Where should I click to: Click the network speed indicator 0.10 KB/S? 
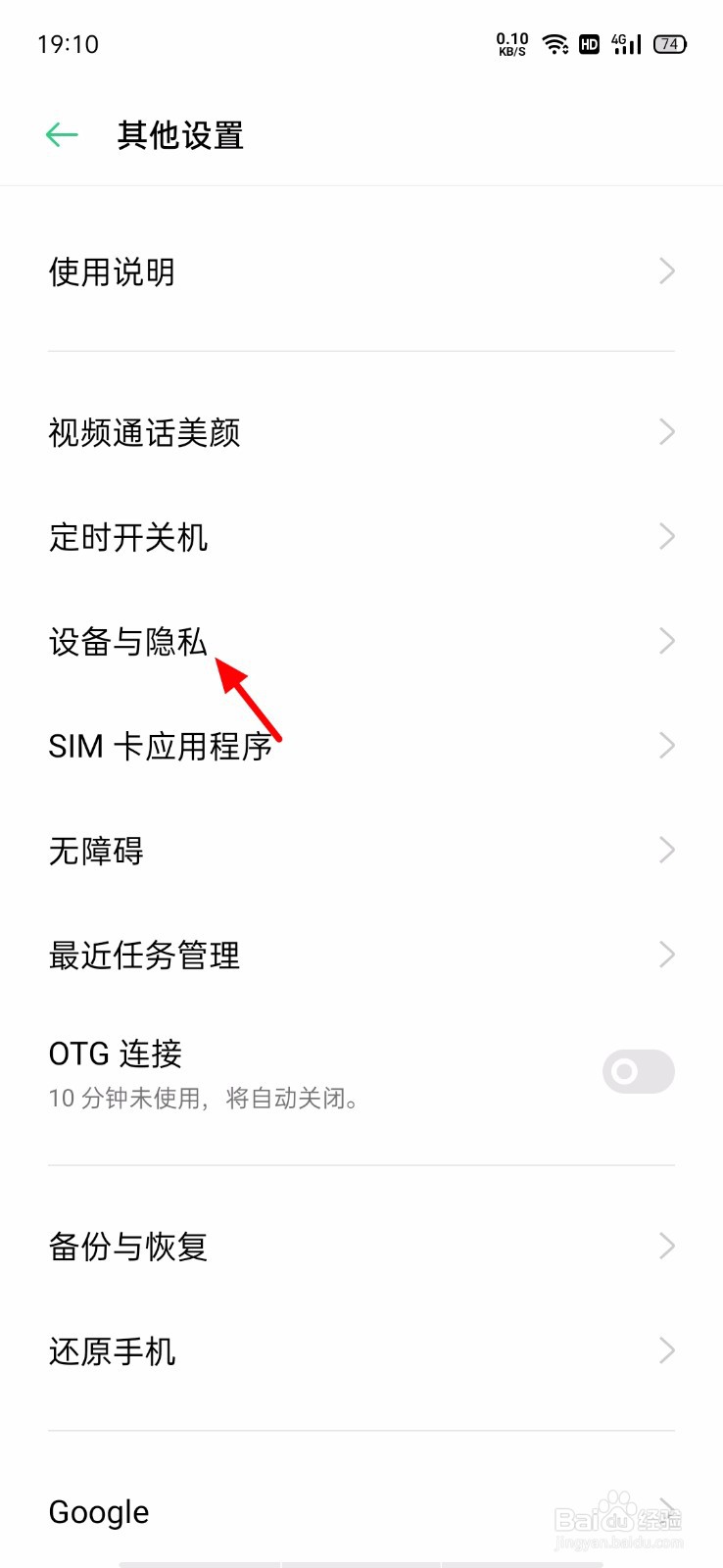[x=511, y=43]
